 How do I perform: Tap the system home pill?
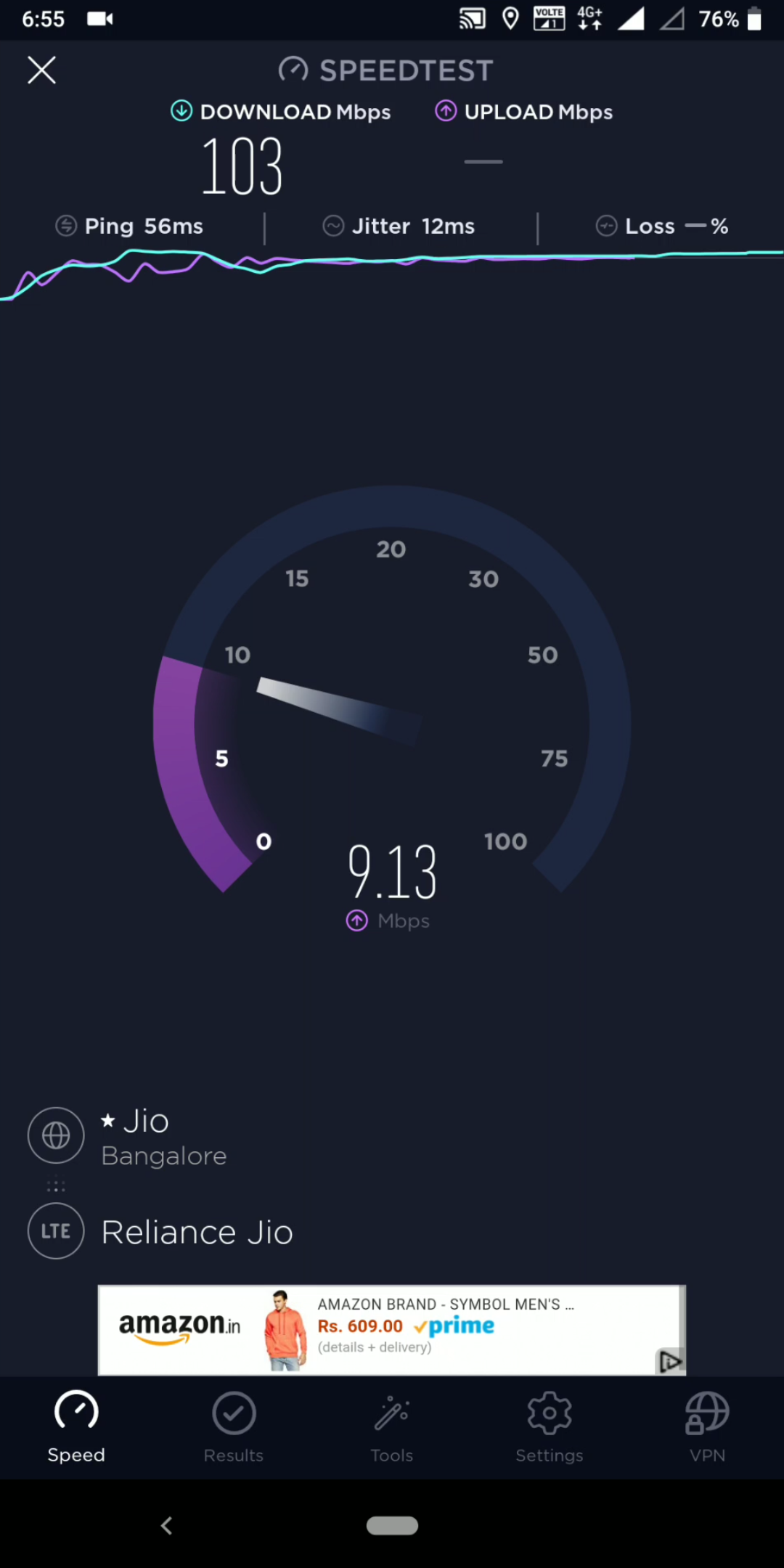(392, 1525)
